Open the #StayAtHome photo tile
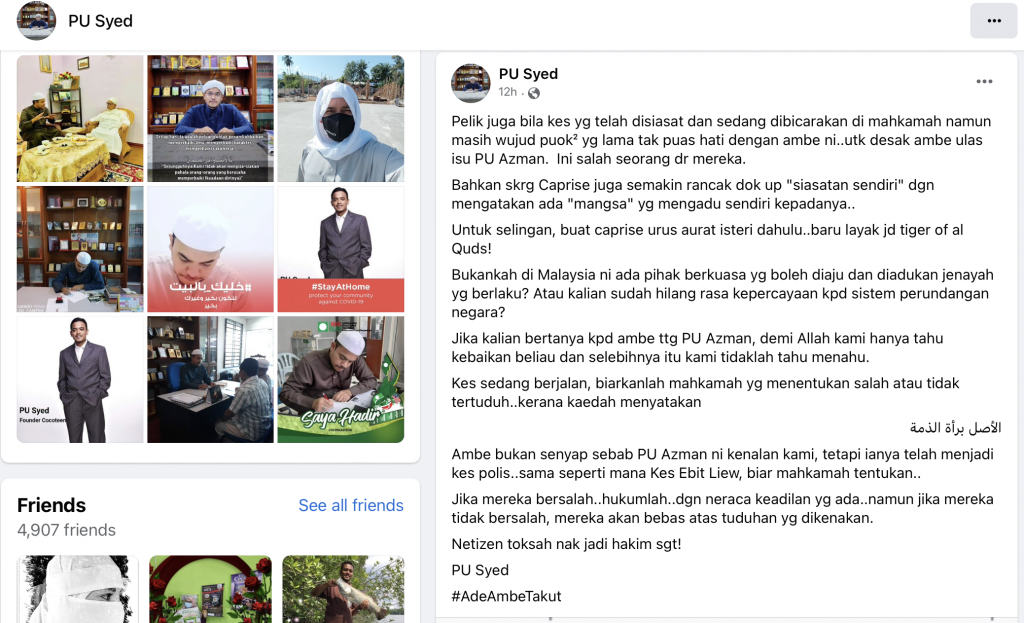The image size is (1024, 623). pos(341,249)
